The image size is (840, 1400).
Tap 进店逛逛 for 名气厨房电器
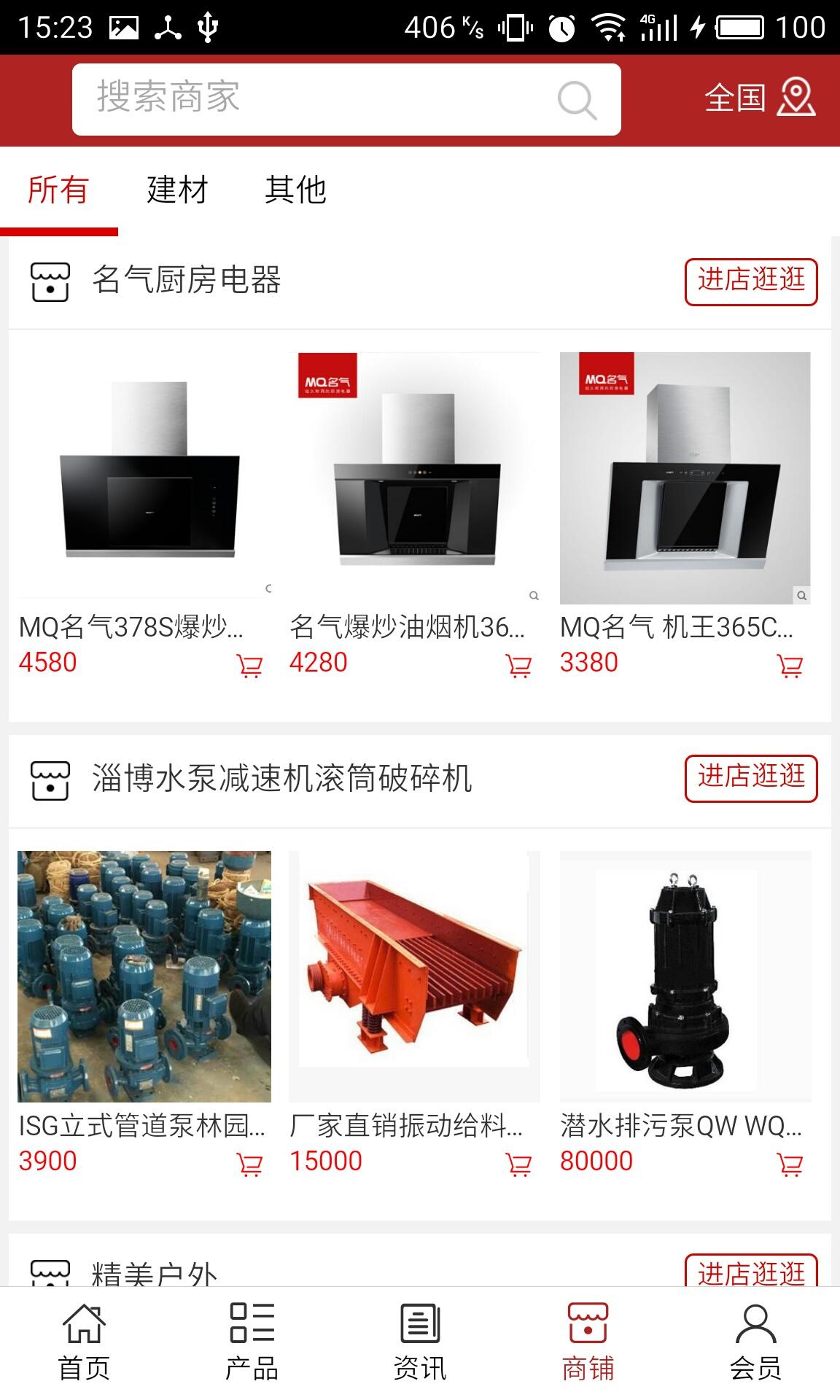(751, 281)
